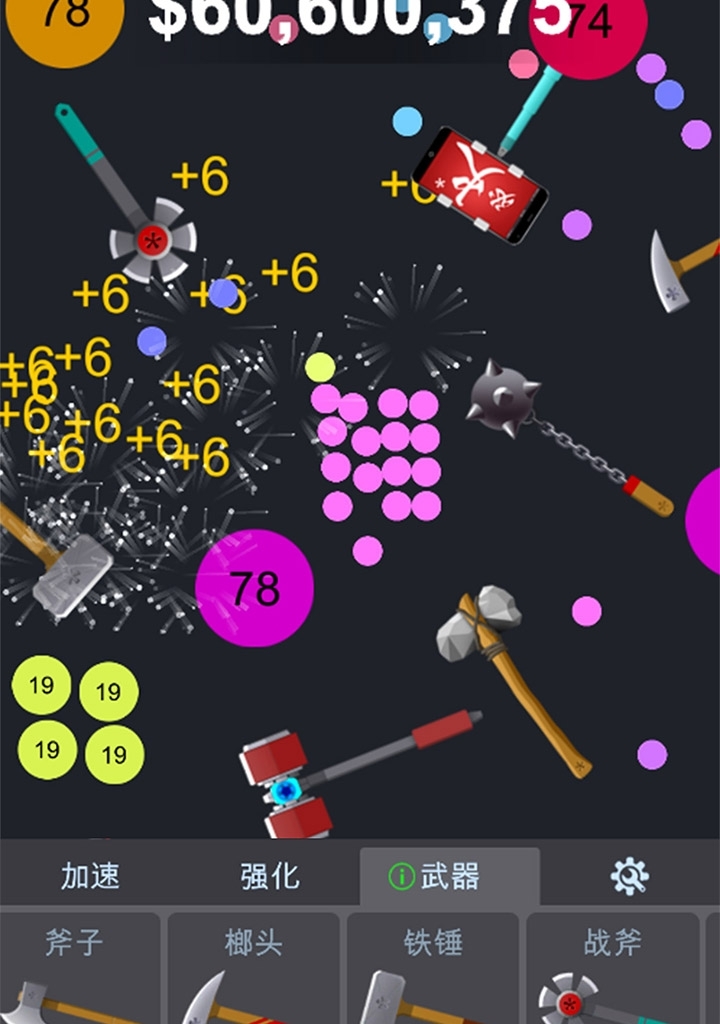Choose the 斧子 axe weapon card
This screenshot has height=1024, width=720.
(x=80, y=968)
